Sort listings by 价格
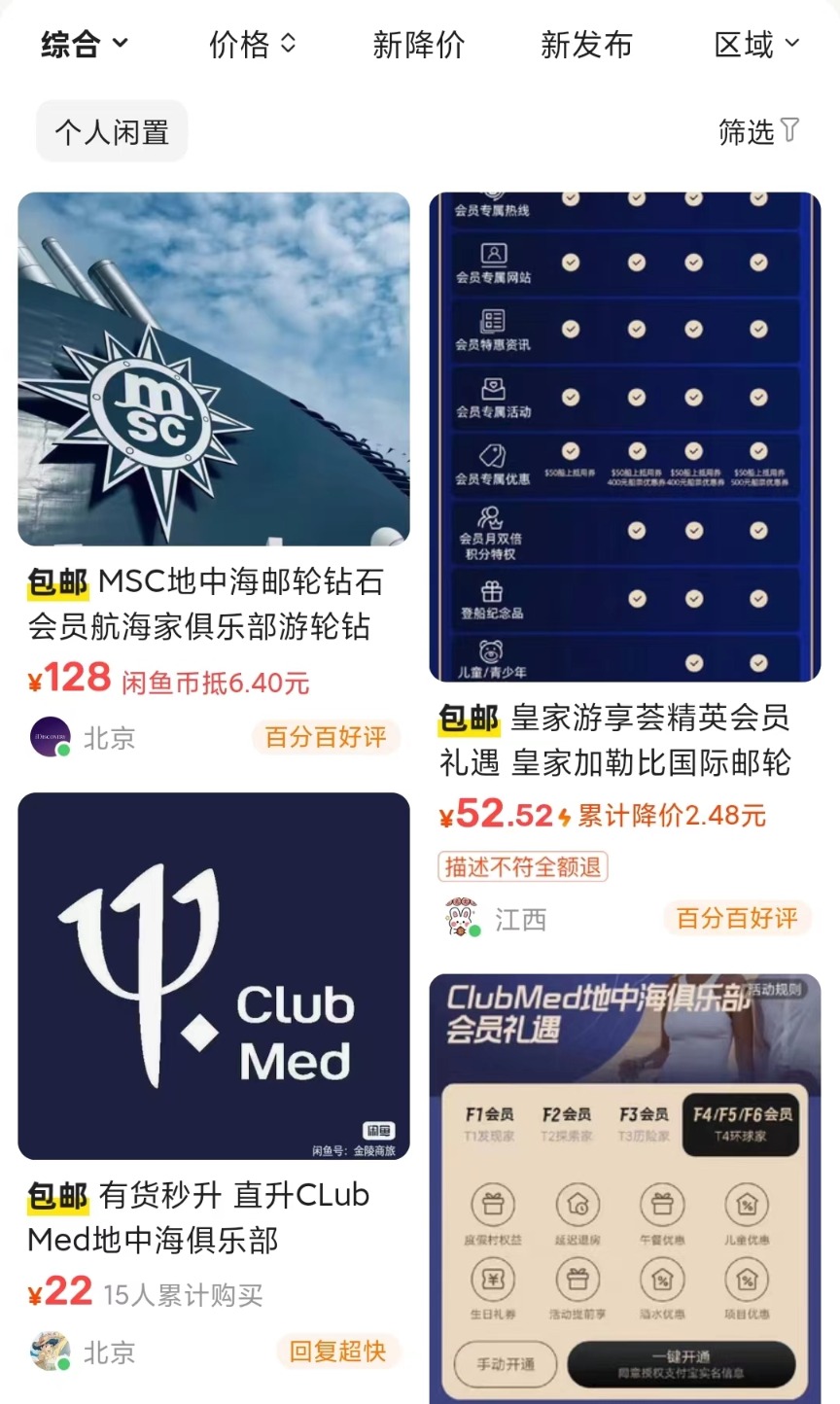Screen dimensions: 840x1404 tap(252, 44)
